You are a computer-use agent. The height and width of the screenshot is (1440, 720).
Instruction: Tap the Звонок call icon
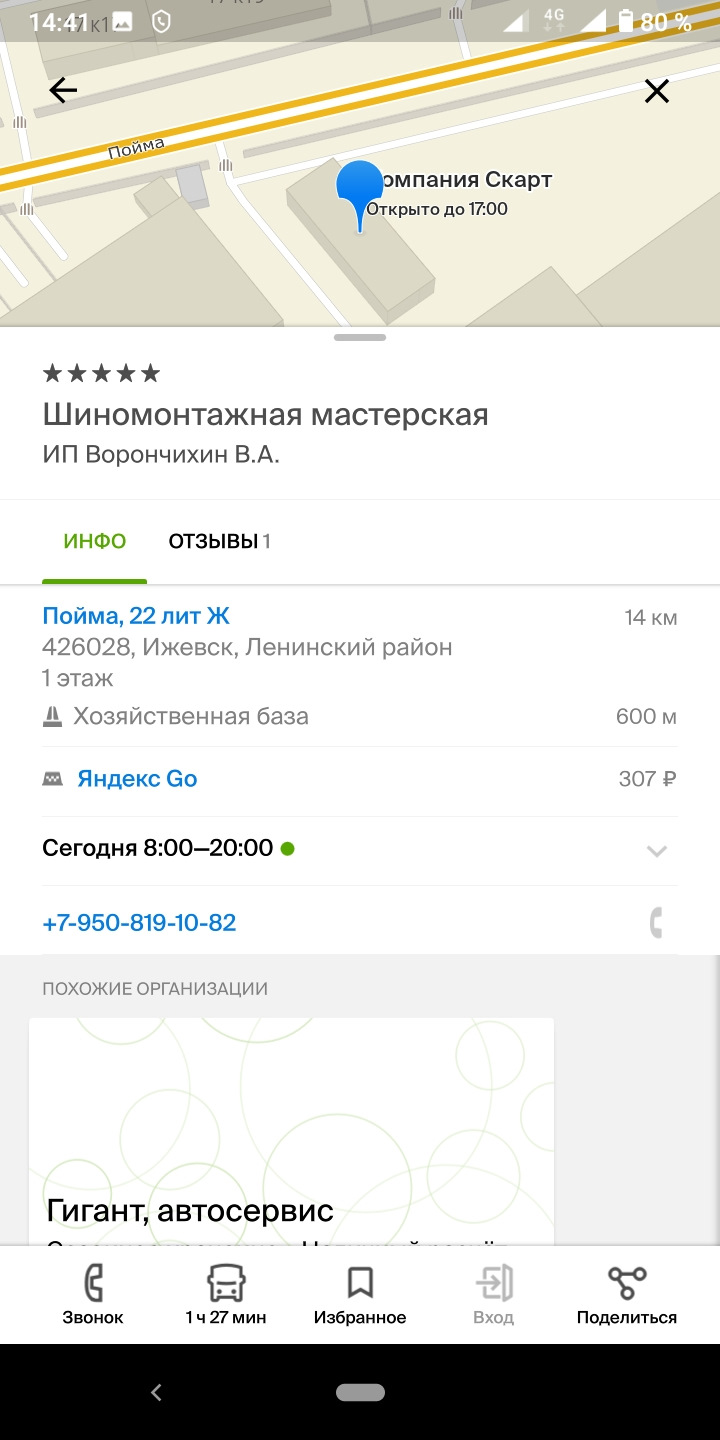point(92,1280)
